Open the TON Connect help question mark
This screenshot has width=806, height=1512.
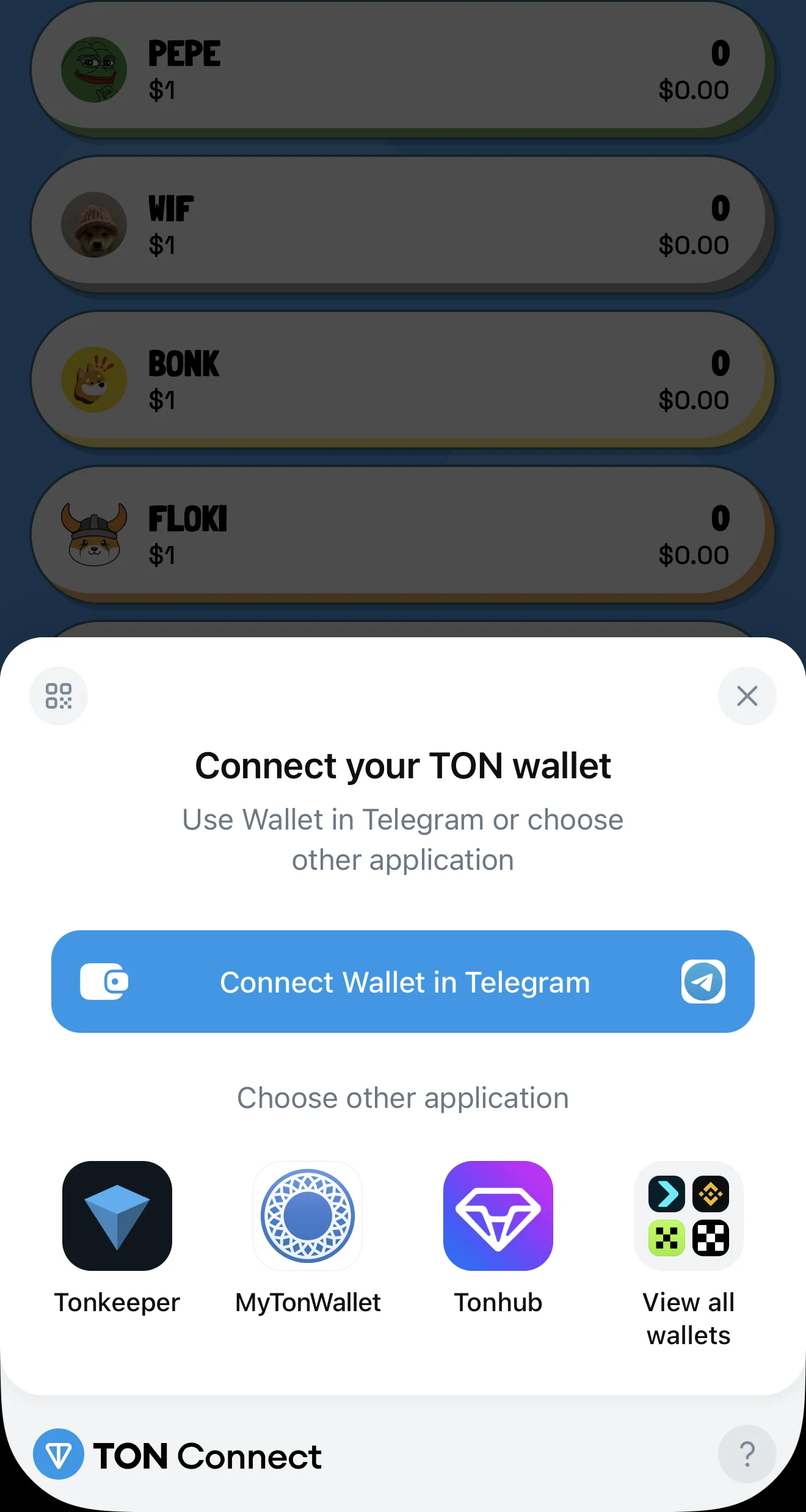747,1454
